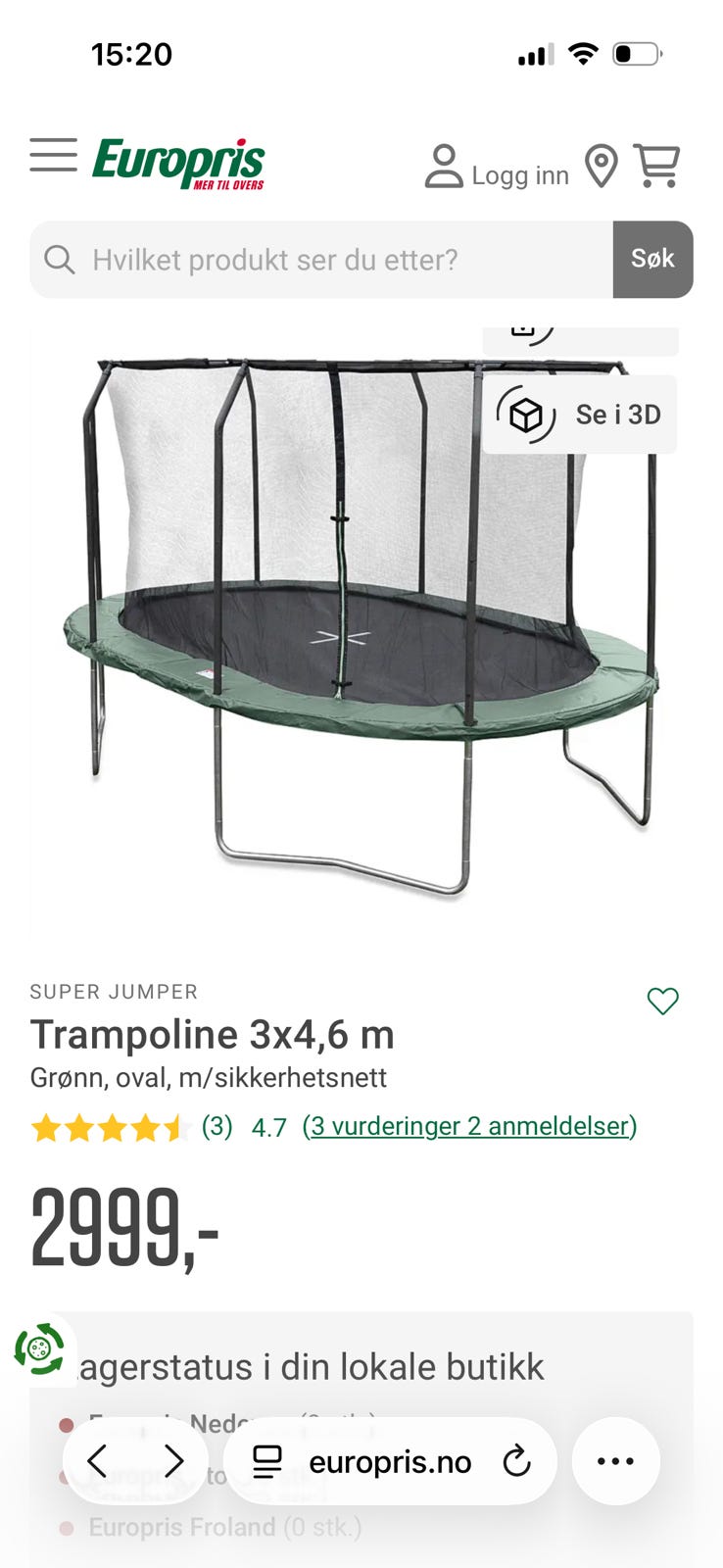The image size is (723, 1568).
Task: Go forward in the browser
Action: coord(173,1461)
